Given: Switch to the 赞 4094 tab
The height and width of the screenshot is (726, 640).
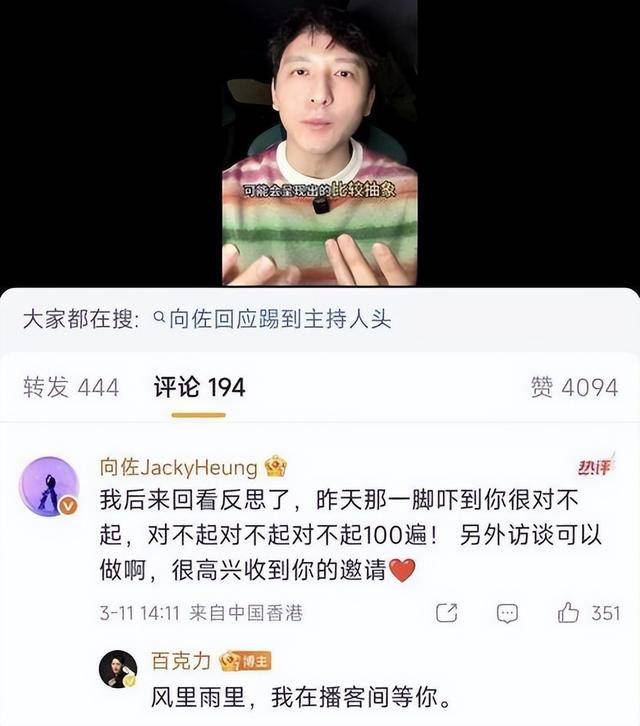Looking at the screenshot, I should click(x=574, y=387).
